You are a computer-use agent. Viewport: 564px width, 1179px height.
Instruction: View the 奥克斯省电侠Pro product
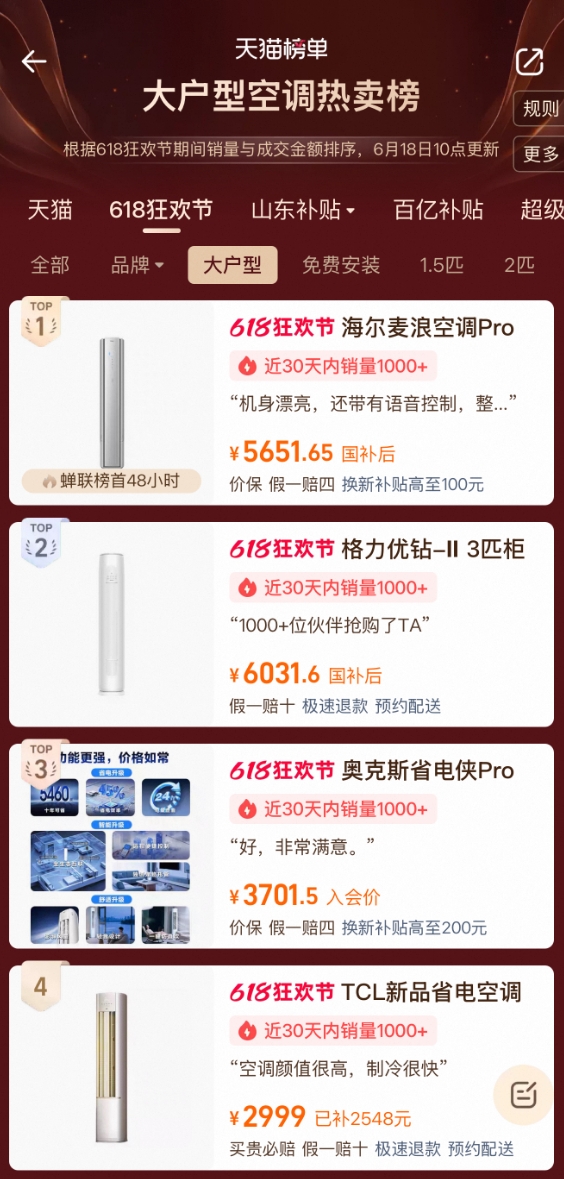(281, 846)
